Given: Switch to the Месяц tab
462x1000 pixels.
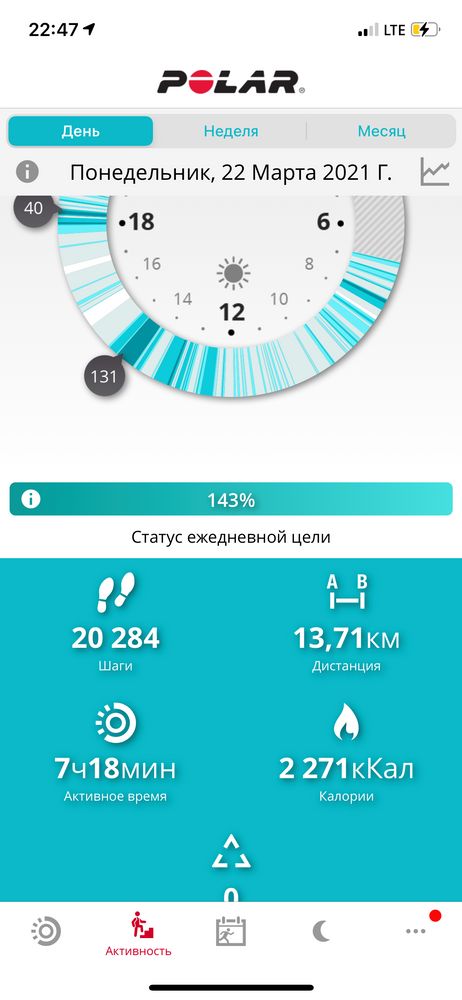Looking at the screenshot, I should pos(382,131).
